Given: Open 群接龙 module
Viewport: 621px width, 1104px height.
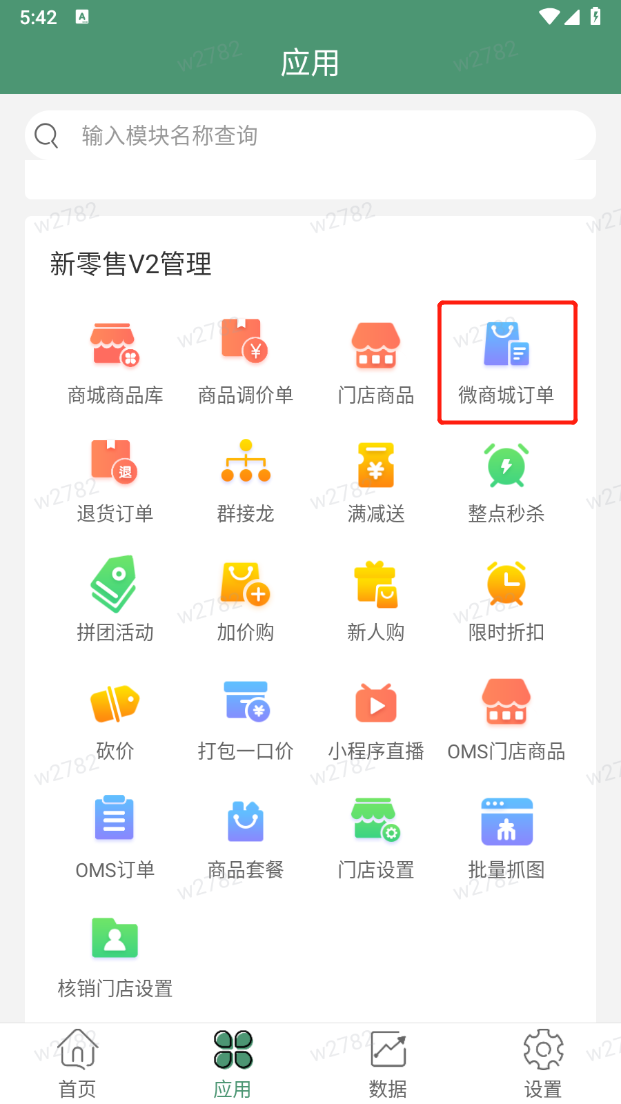Looking at the screenshot, I should click(x=245, y=481).
